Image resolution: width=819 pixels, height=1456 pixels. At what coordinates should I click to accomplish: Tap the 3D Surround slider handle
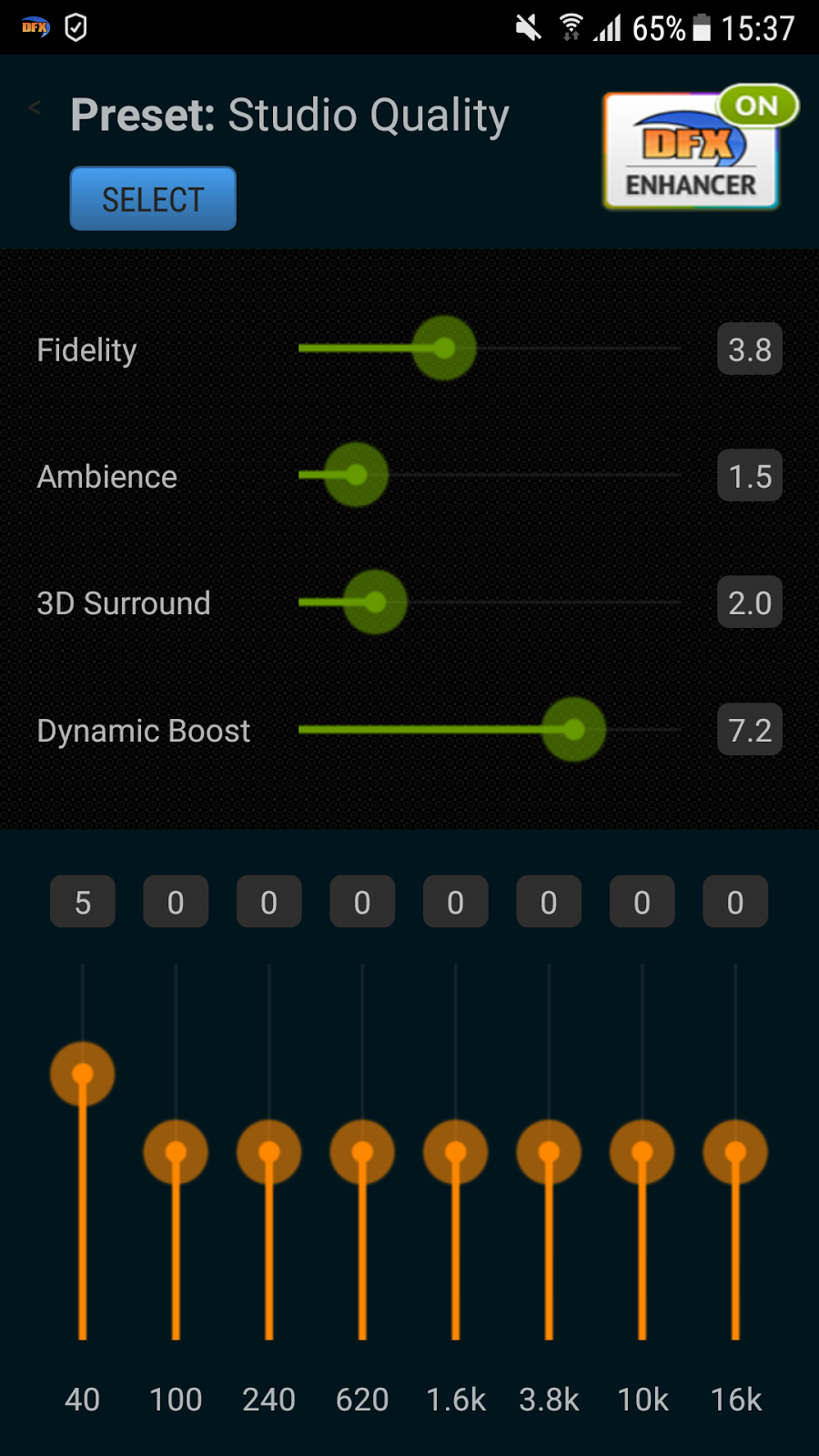tap(375, 602)
